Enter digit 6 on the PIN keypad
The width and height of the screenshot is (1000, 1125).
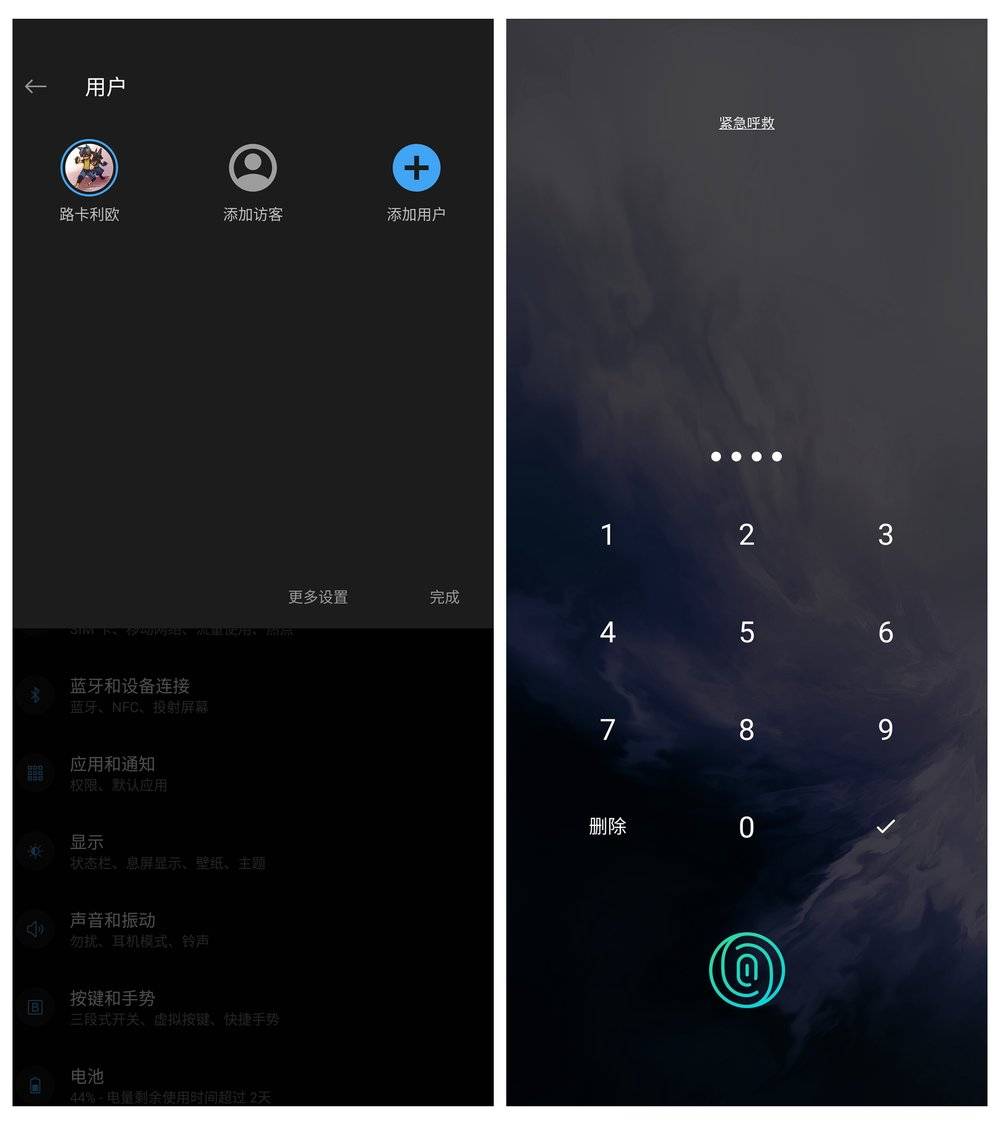pyautogui.click(x=885, y=632)
